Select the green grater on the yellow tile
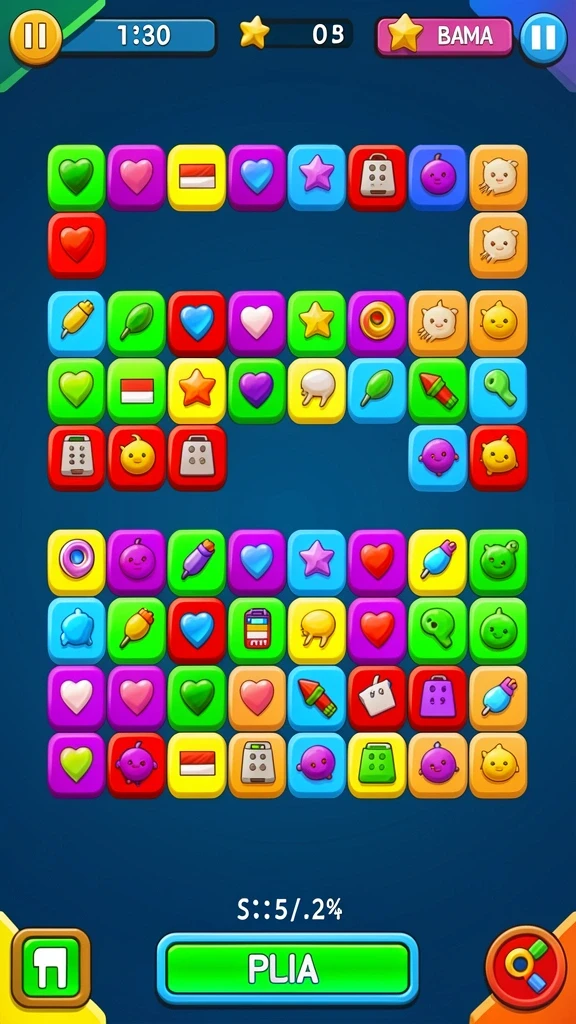Screen dimensions: 576x1024 coord(377,764)
